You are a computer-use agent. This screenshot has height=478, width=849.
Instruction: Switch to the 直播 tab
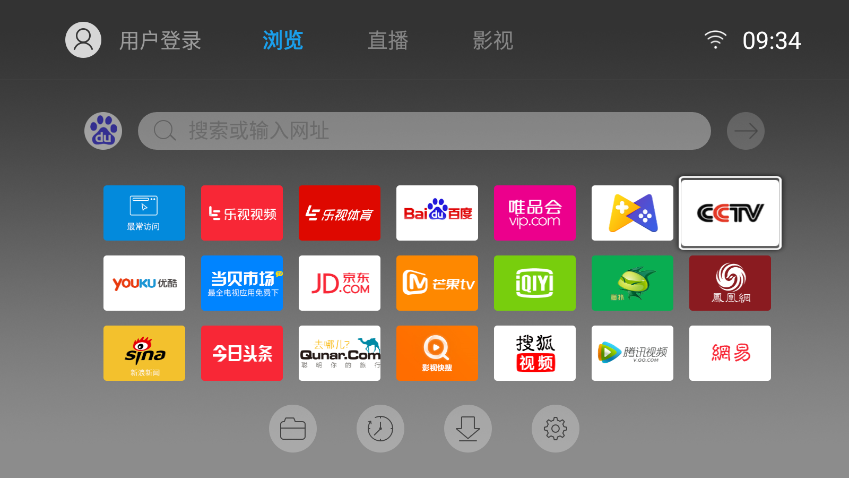(x=388, y=41)
